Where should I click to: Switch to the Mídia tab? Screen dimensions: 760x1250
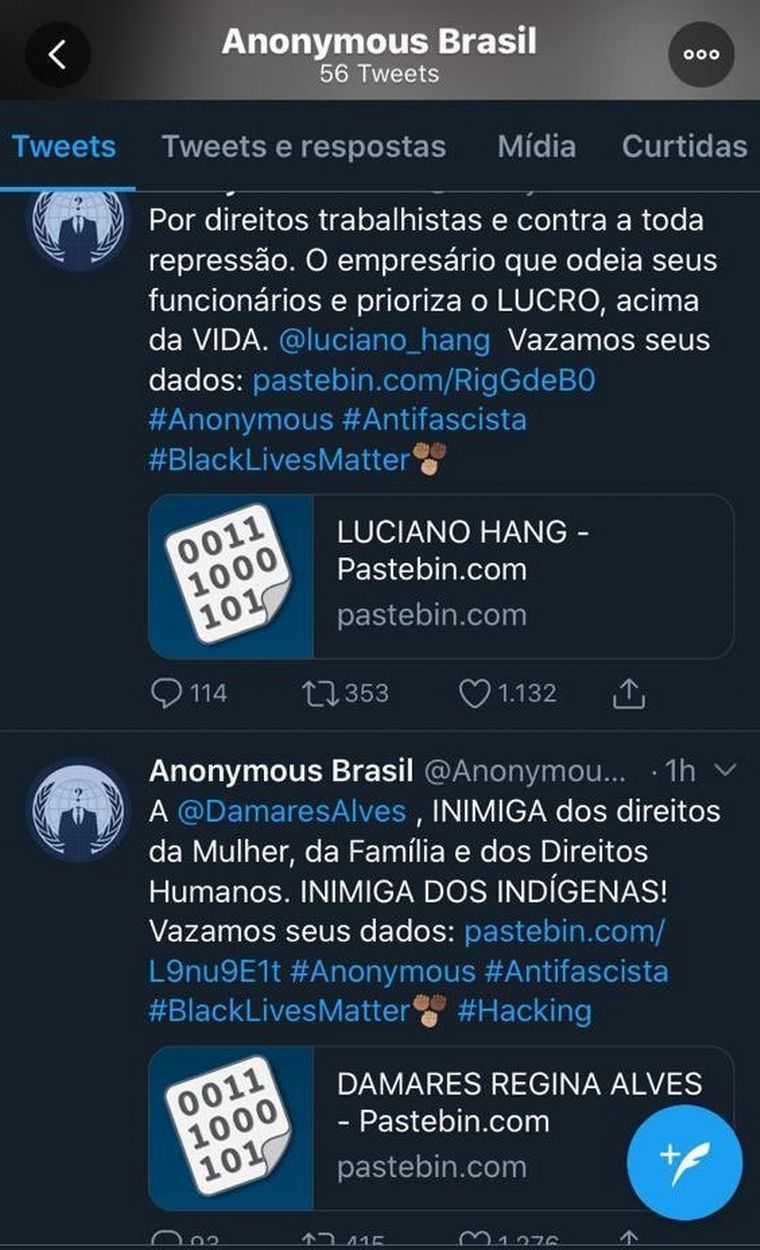pyautogui.click(x=537, y=147)
